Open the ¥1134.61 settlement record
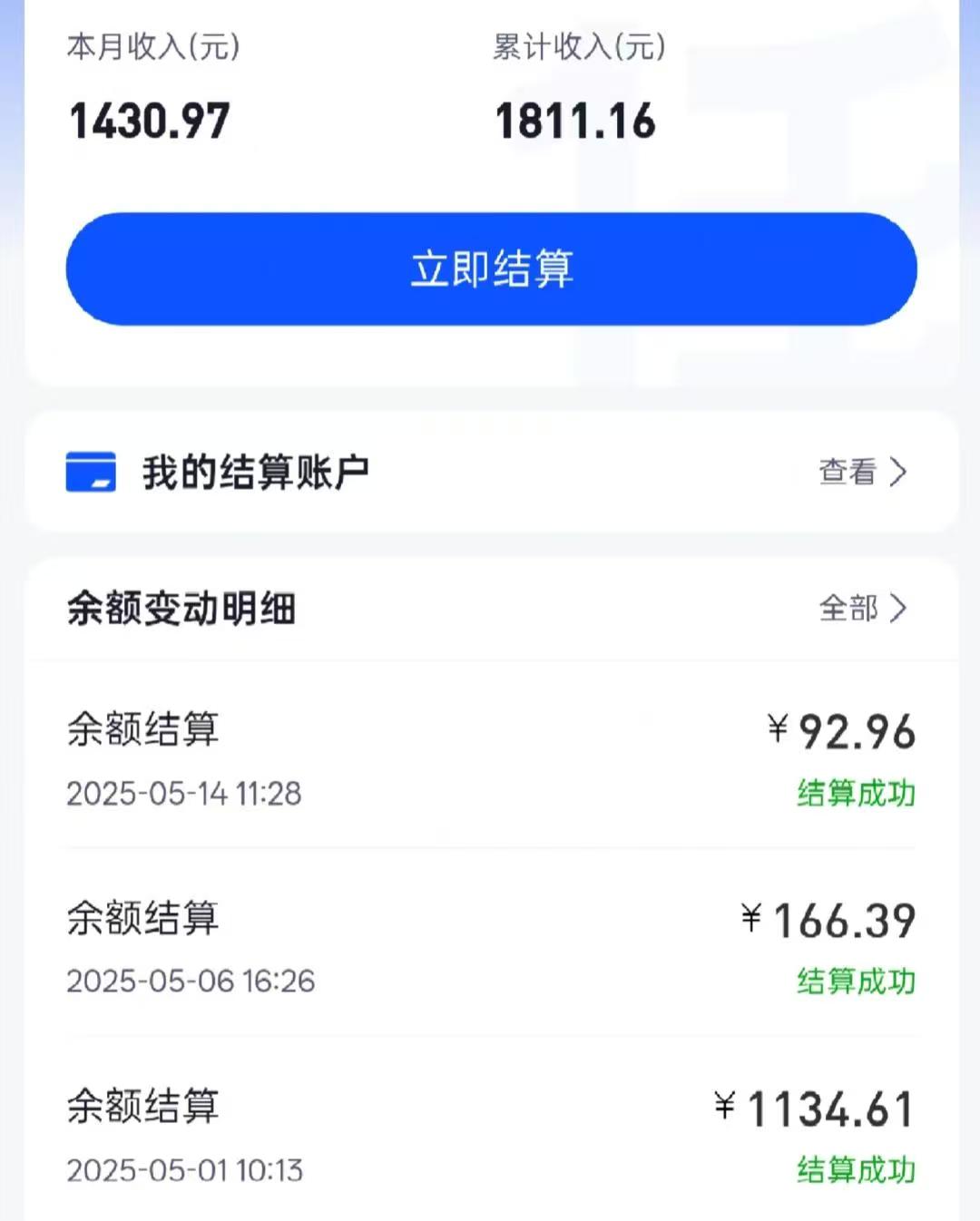 tap(491, 1136)
